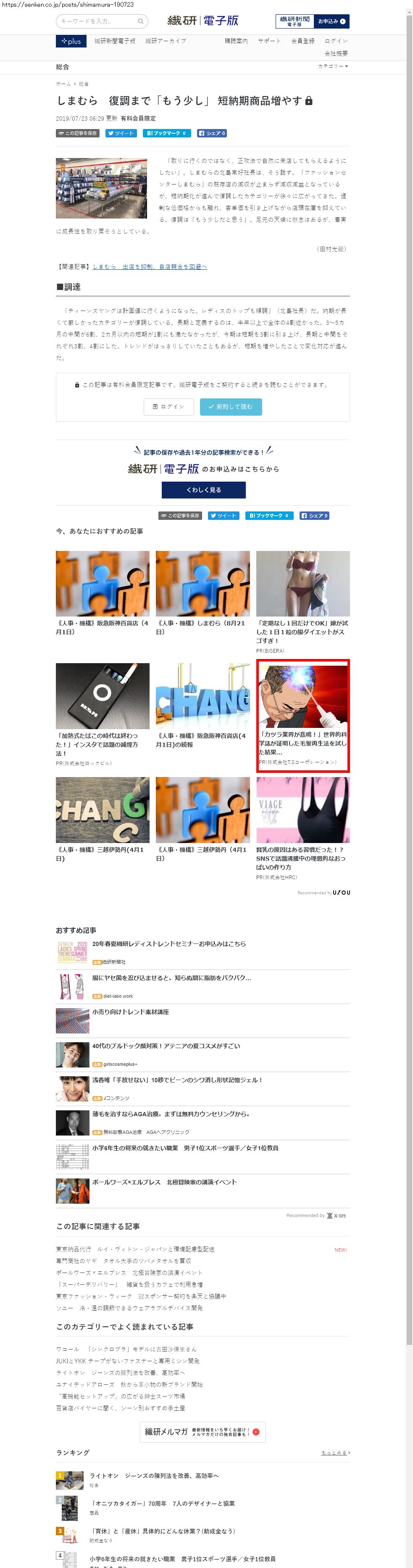Viewport: 413px width, 1568px height.
Task: Select 契約して読む to subscribe
Action: click(x=231, y=407)
